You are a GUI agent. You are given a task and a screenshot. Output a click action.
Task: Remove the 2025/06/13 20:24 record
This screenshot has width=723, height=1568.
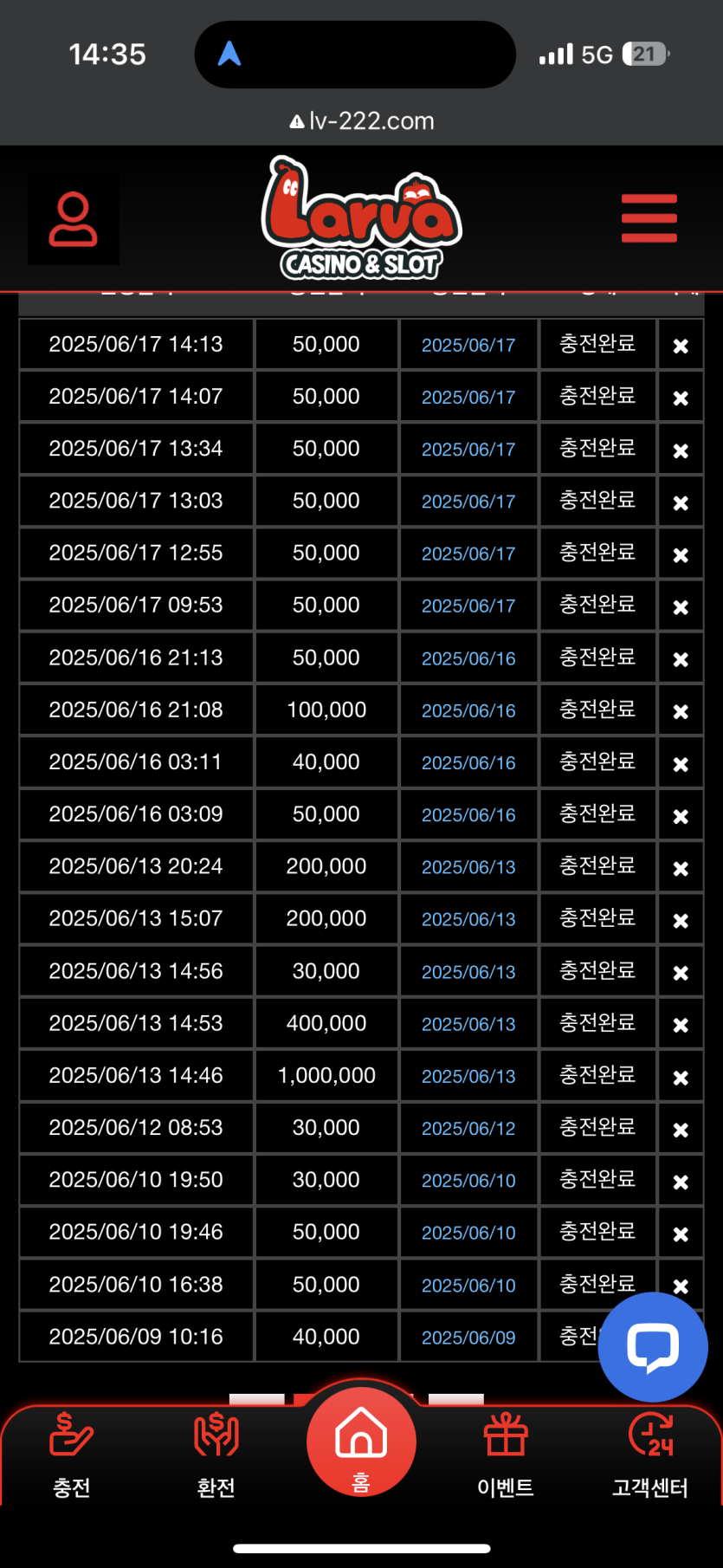(681, 868)
